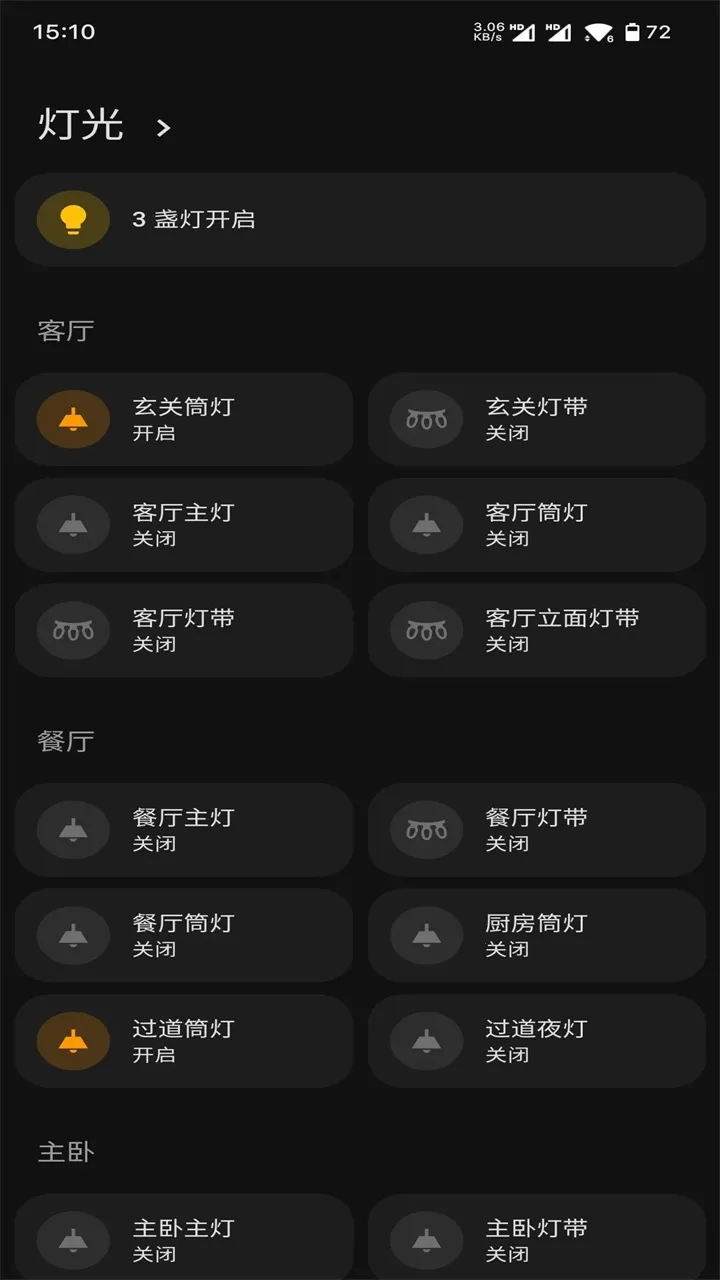Open the 餐厅主灯 tile
Screen dimensions: 720x1280
click(184, 829)
